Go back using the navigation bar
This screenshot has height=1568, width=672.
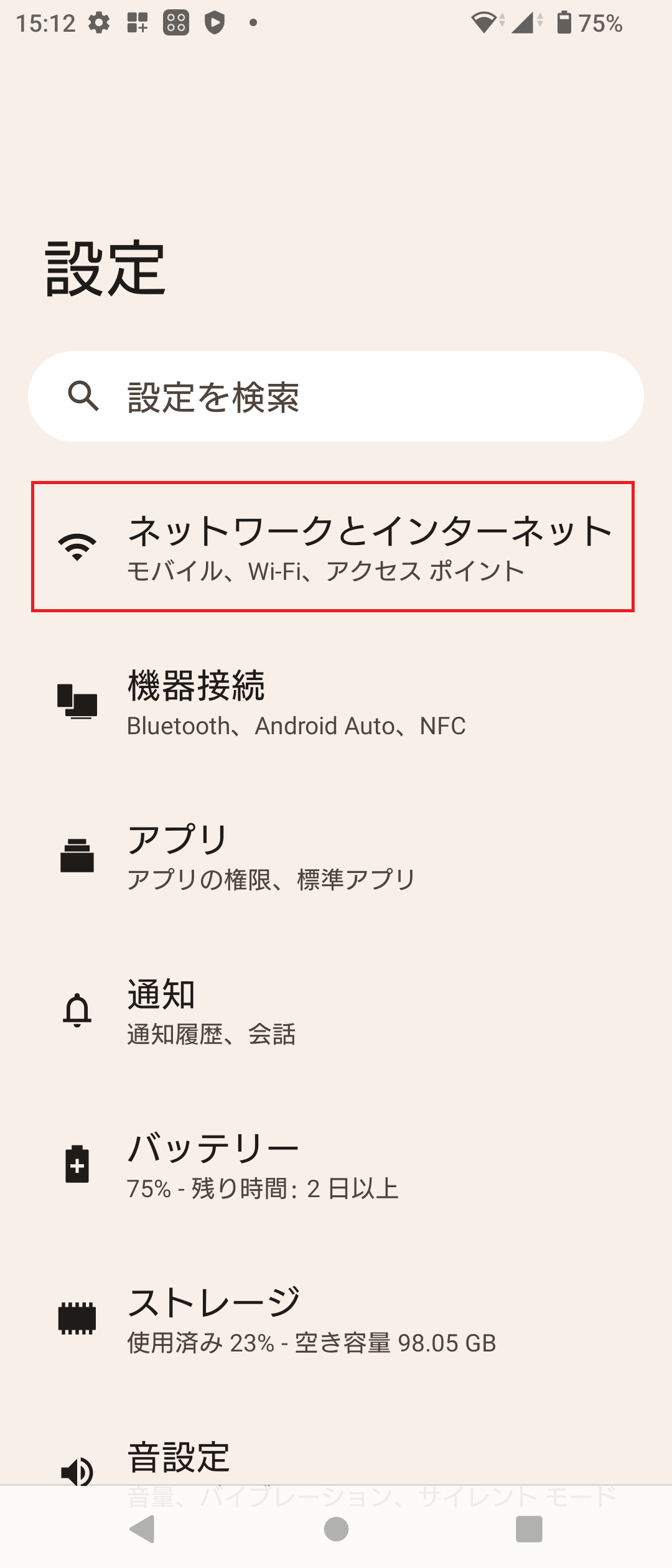tap(142, 1529)
